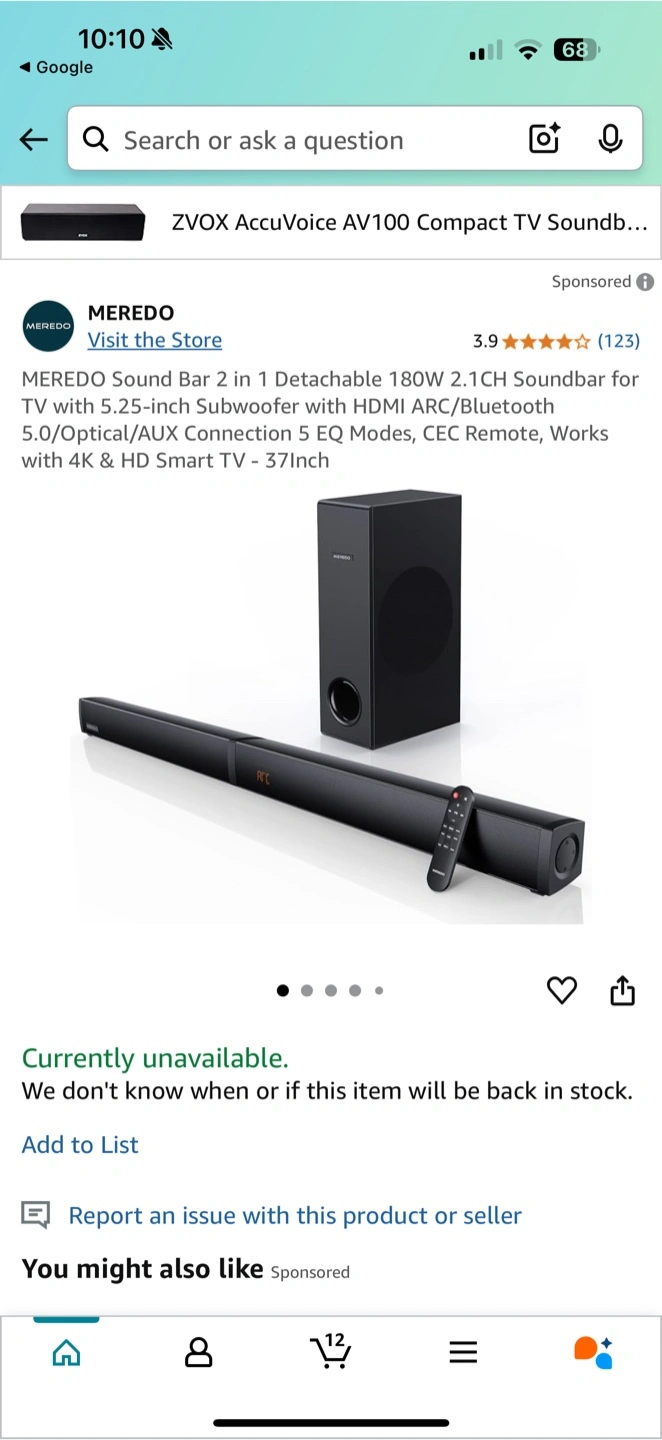Visit the MEREDO store
The image size is (662, 1440).
155,340
